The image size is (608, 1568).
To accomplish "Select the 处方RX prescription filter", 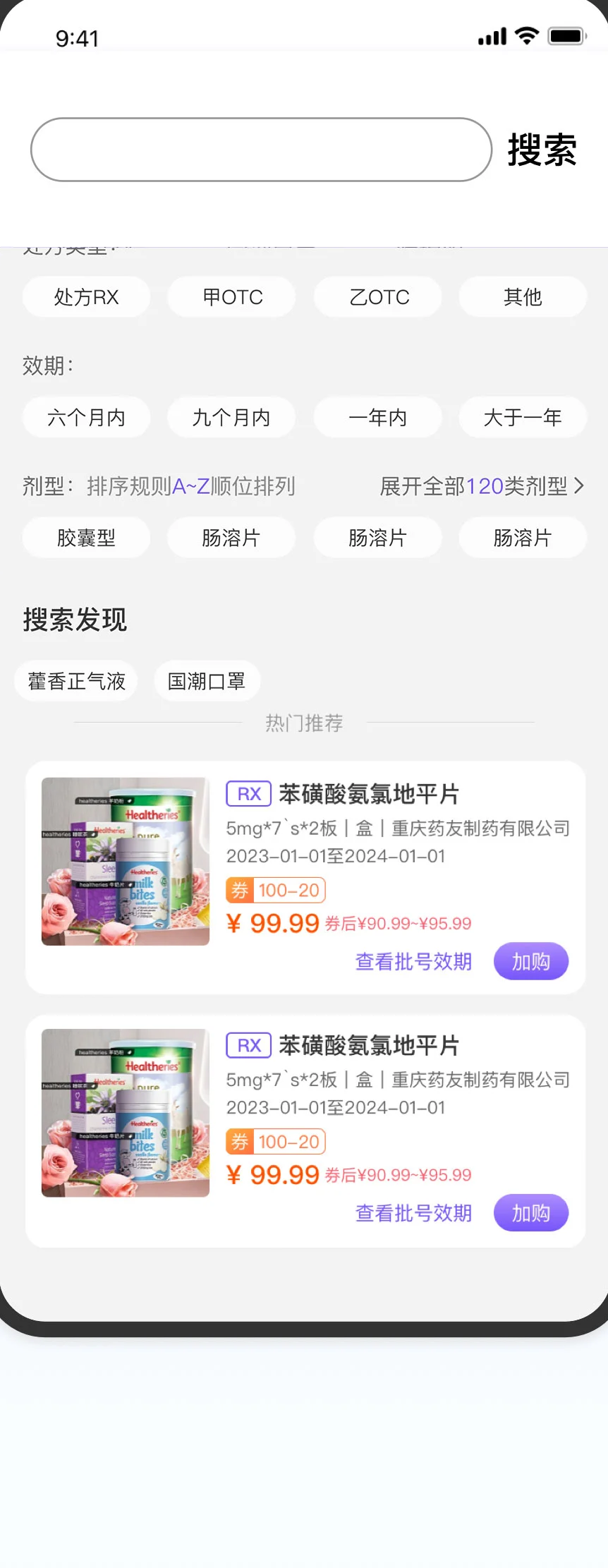I will pyautogui.click(x=86, y=296).
